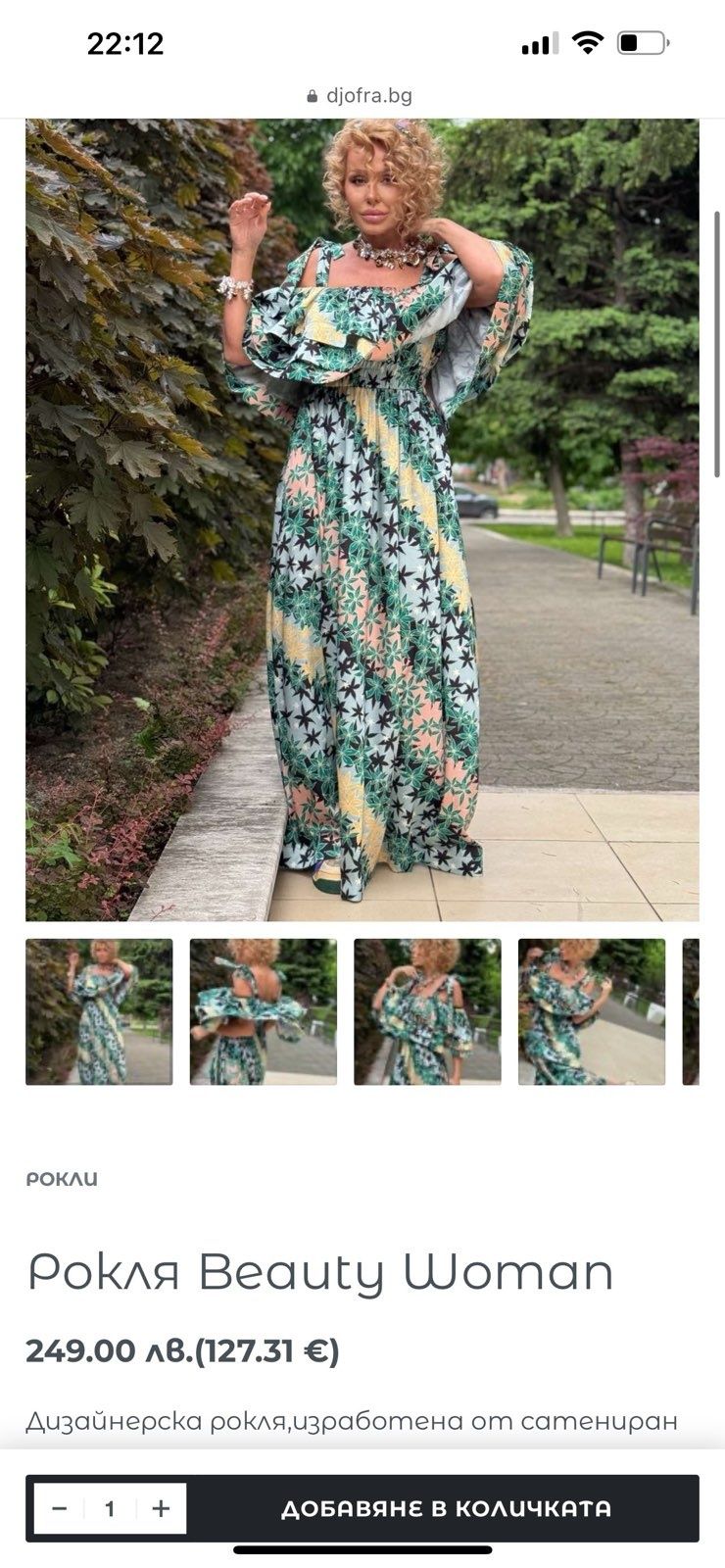Tap the djofra.bg address bar

coord(362,96)
